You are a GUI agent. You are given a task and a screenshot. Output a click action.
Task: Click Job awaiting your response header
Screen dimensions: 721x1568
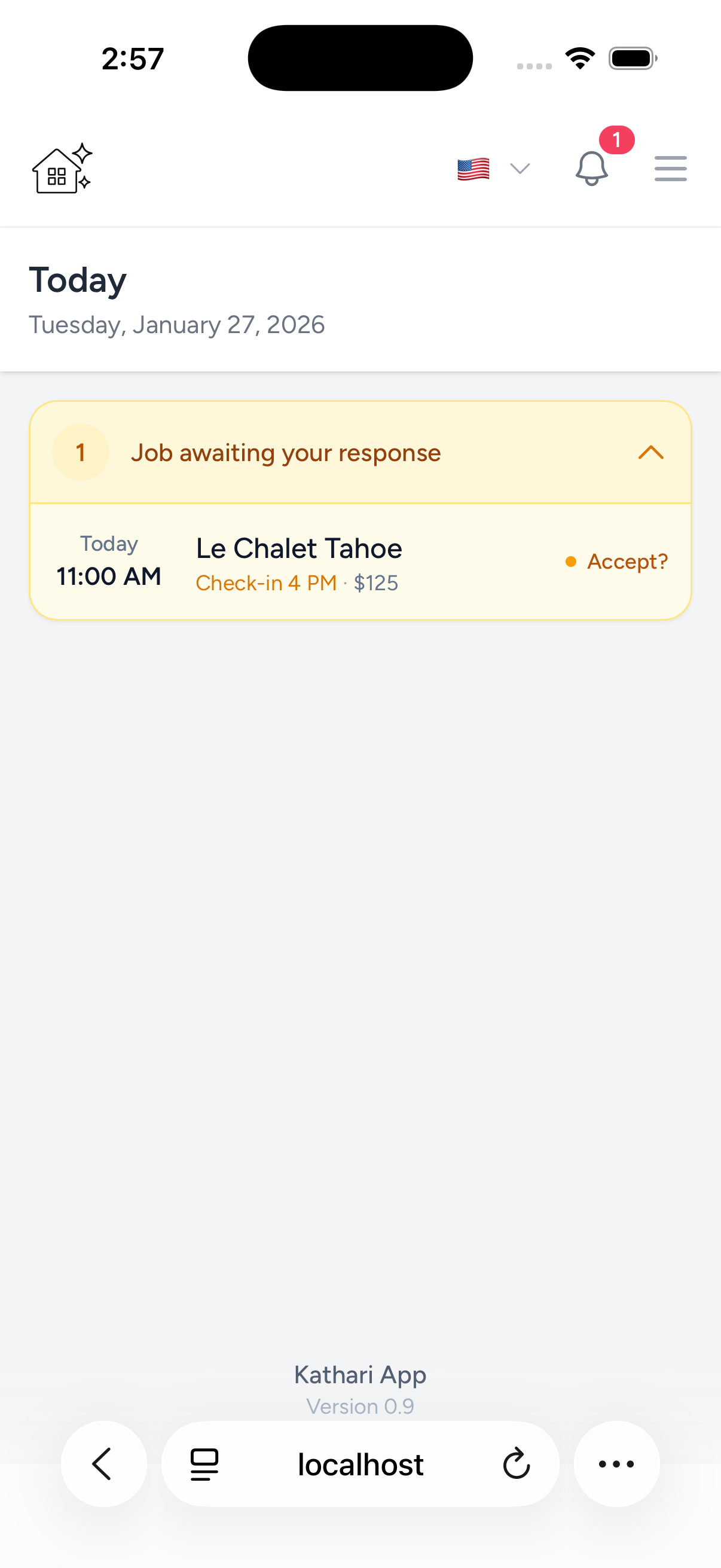tap(286, 452)
